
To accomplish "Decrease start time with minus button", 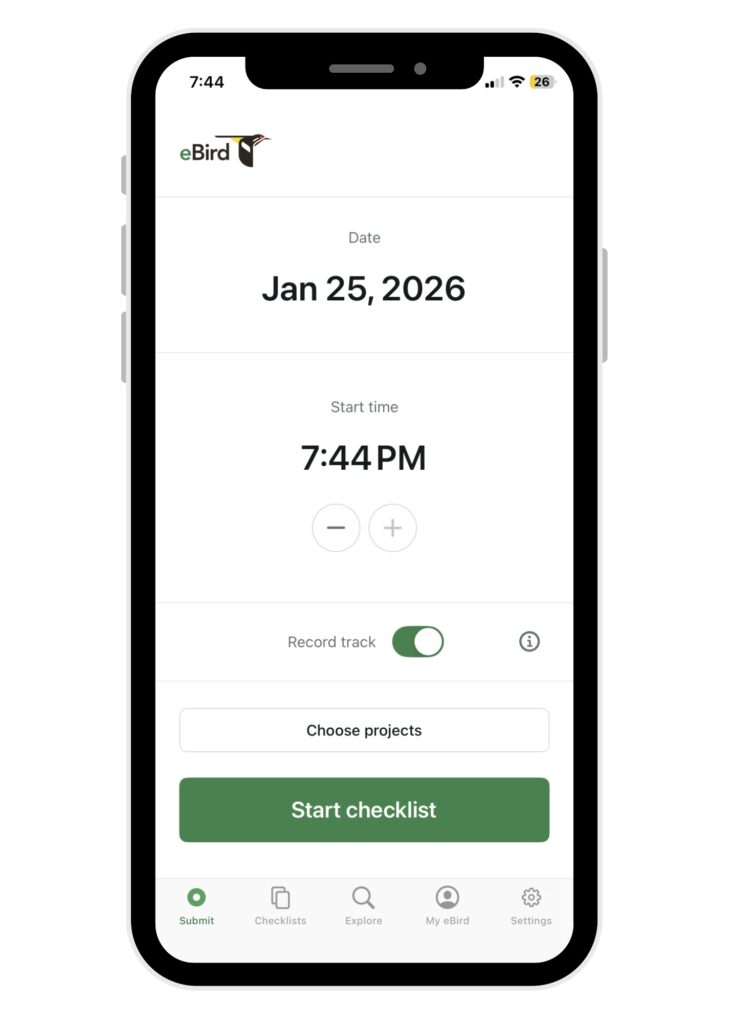I will coord(336,528).
